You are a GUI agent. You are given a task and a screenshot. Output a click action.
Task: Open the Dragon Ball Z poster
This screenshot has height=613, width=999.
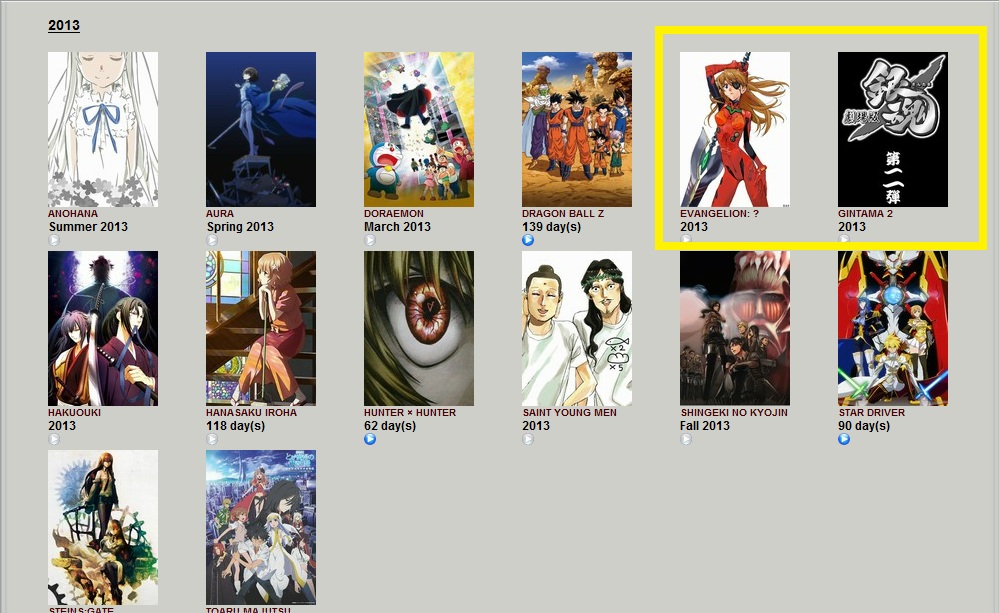tap(577, 129)
